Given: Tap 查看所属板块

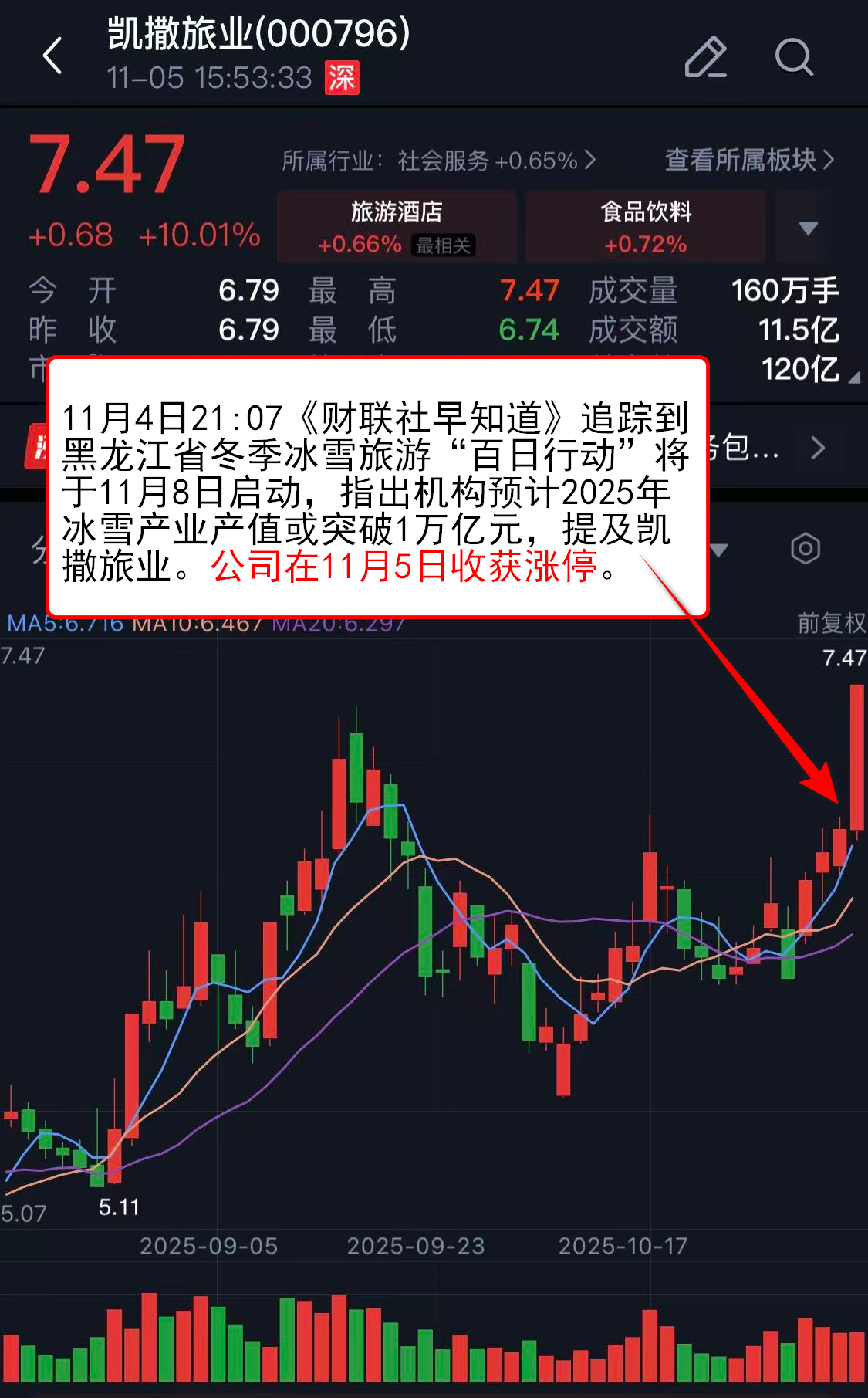Looking at the screenshot, I should [748, 160].
